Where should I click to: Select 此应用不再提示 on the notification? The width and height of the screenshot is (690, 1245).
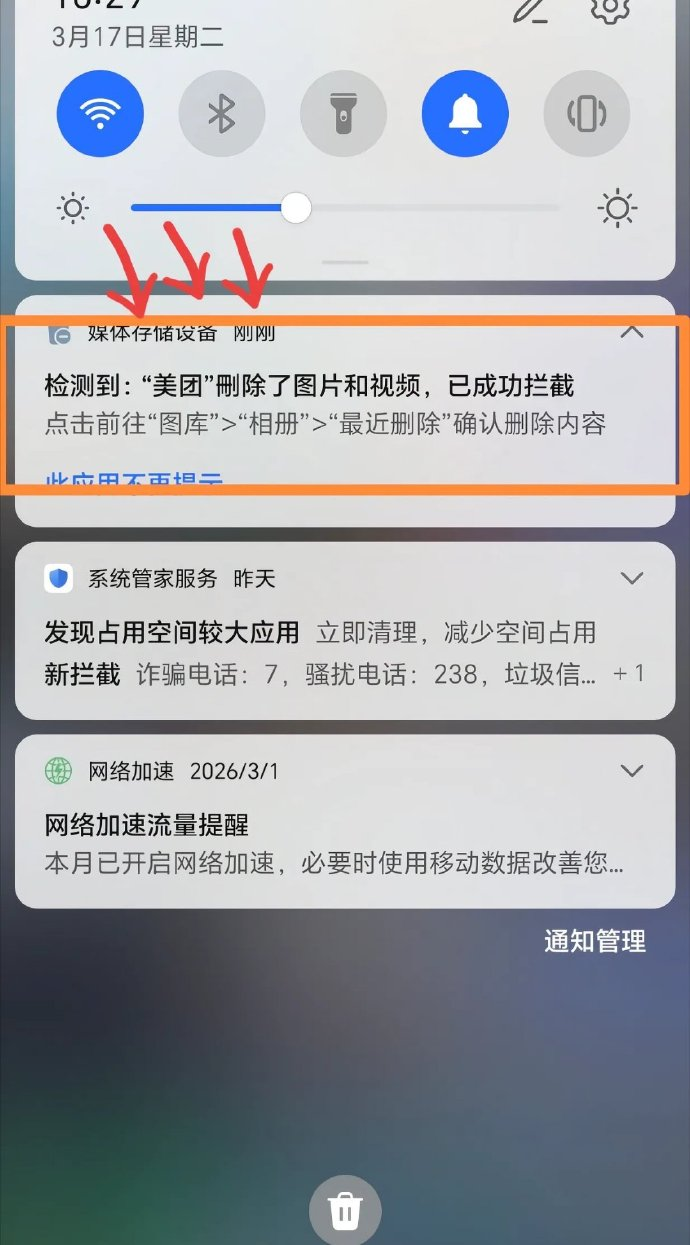click(133, 482)
